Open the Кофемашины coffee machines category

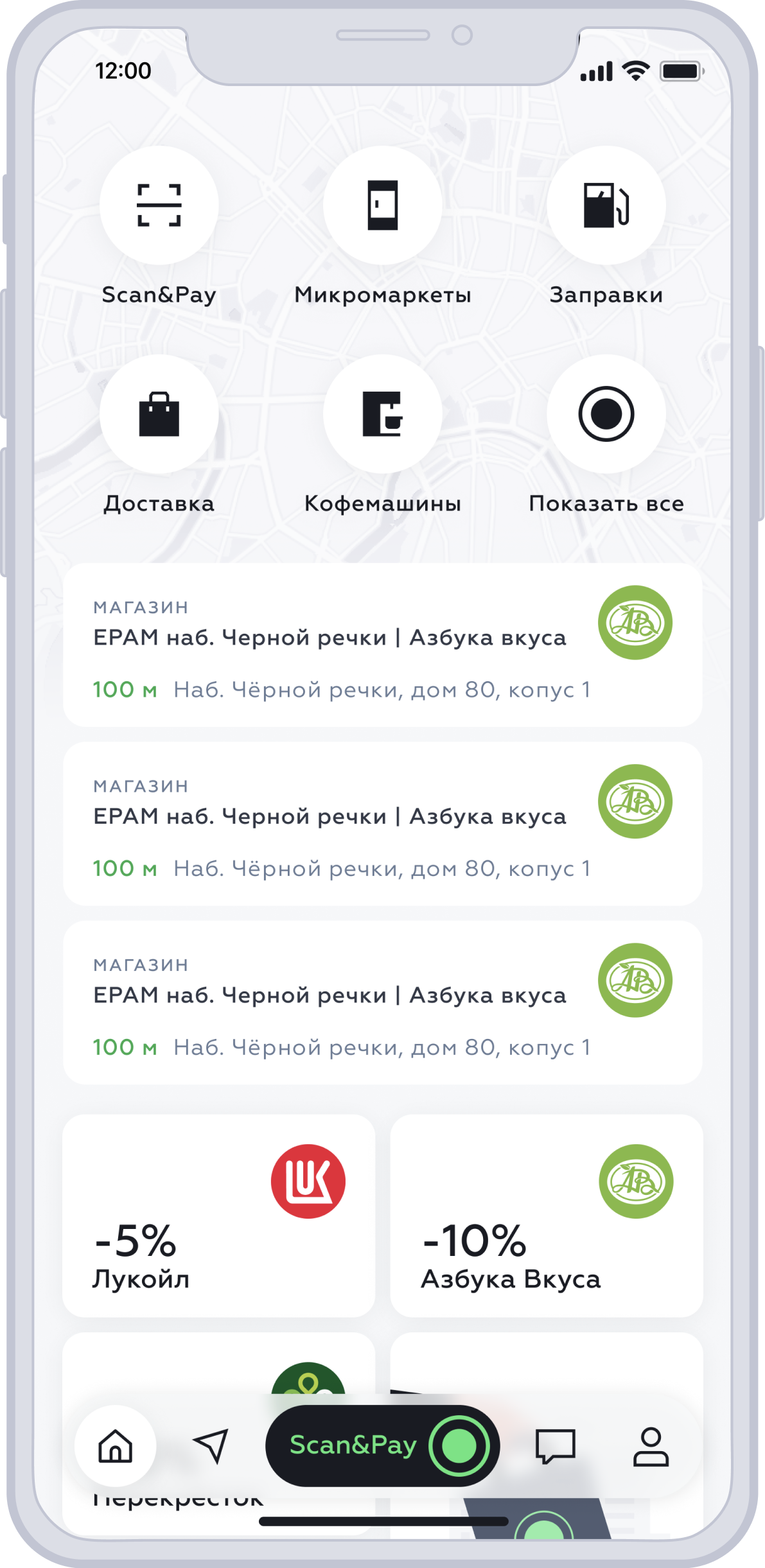coord(382,414)
